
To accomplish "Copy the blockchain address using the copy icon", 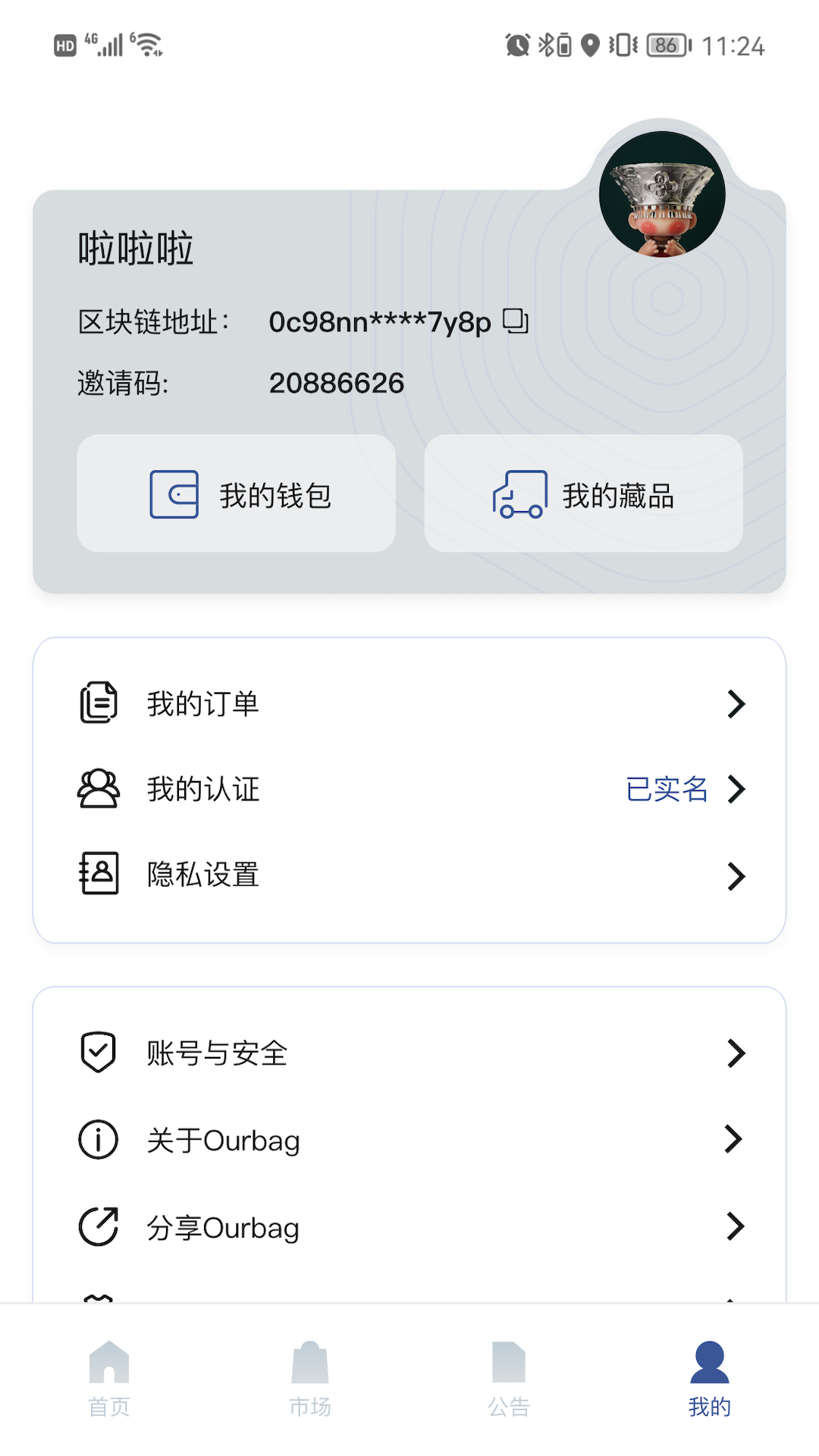I will (x=516, y=322).
